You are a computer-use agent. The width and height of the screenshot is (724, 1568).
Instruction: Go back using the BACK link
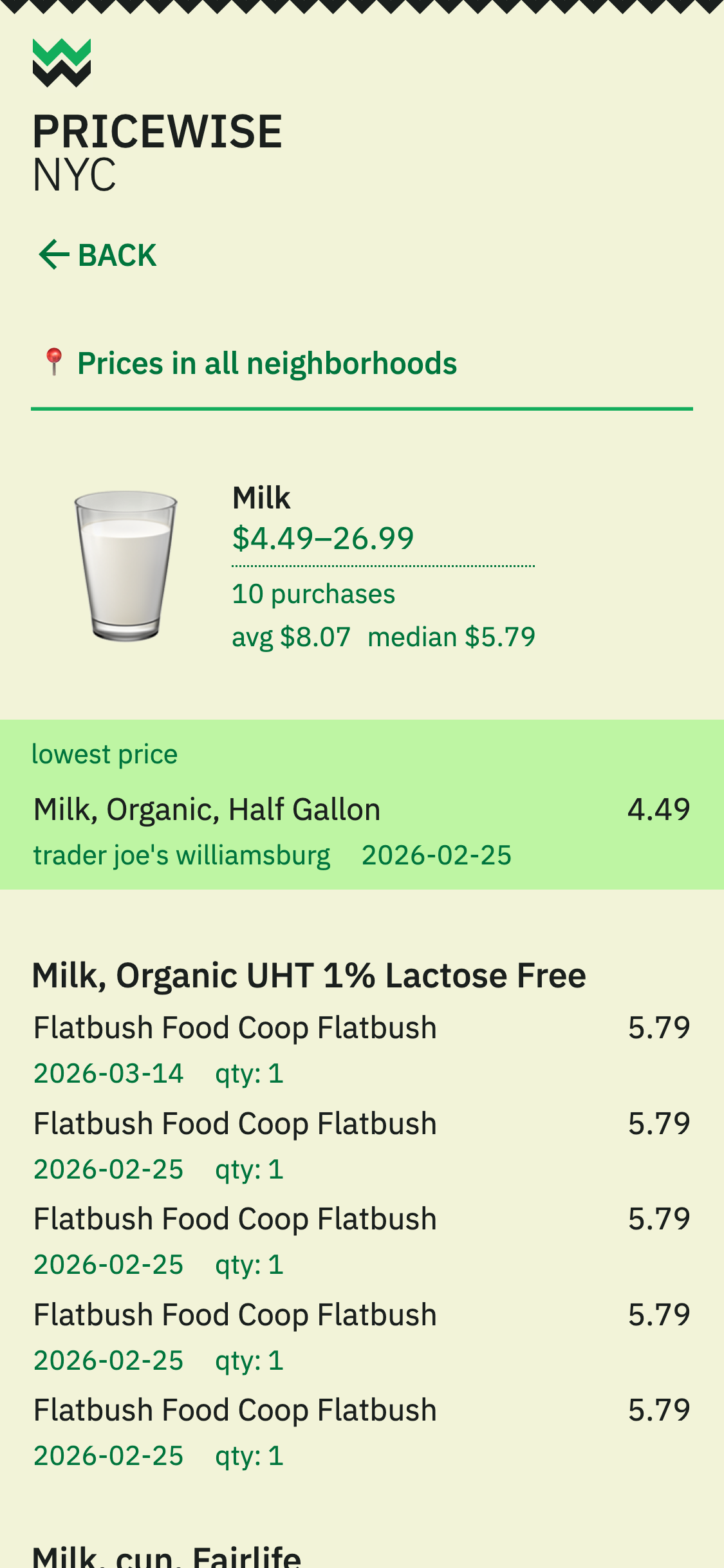coord(98,256)
